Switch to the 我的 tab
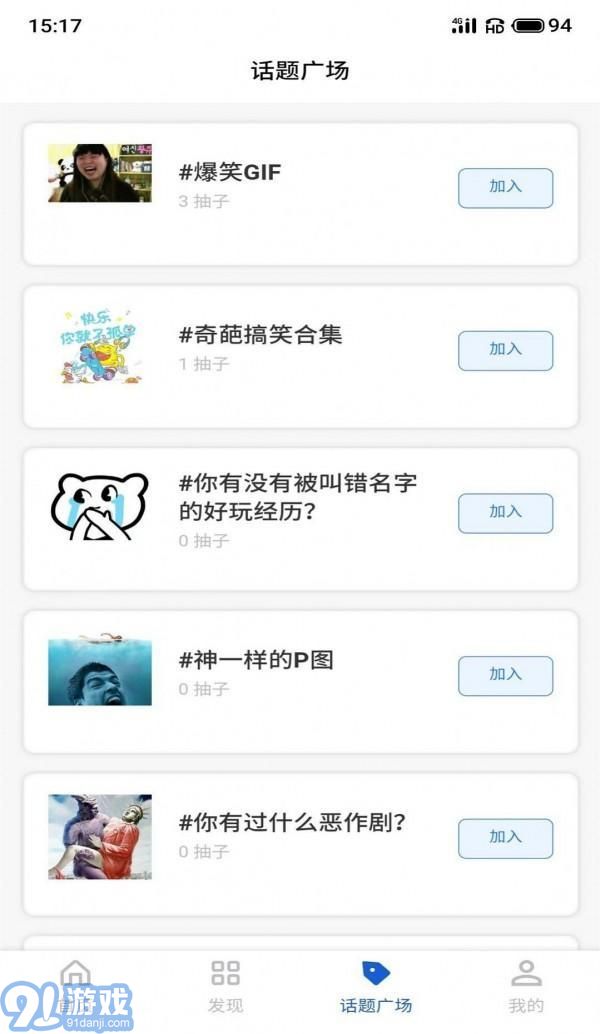Viewport: 600px width, 1034px height. click(526, 986)
